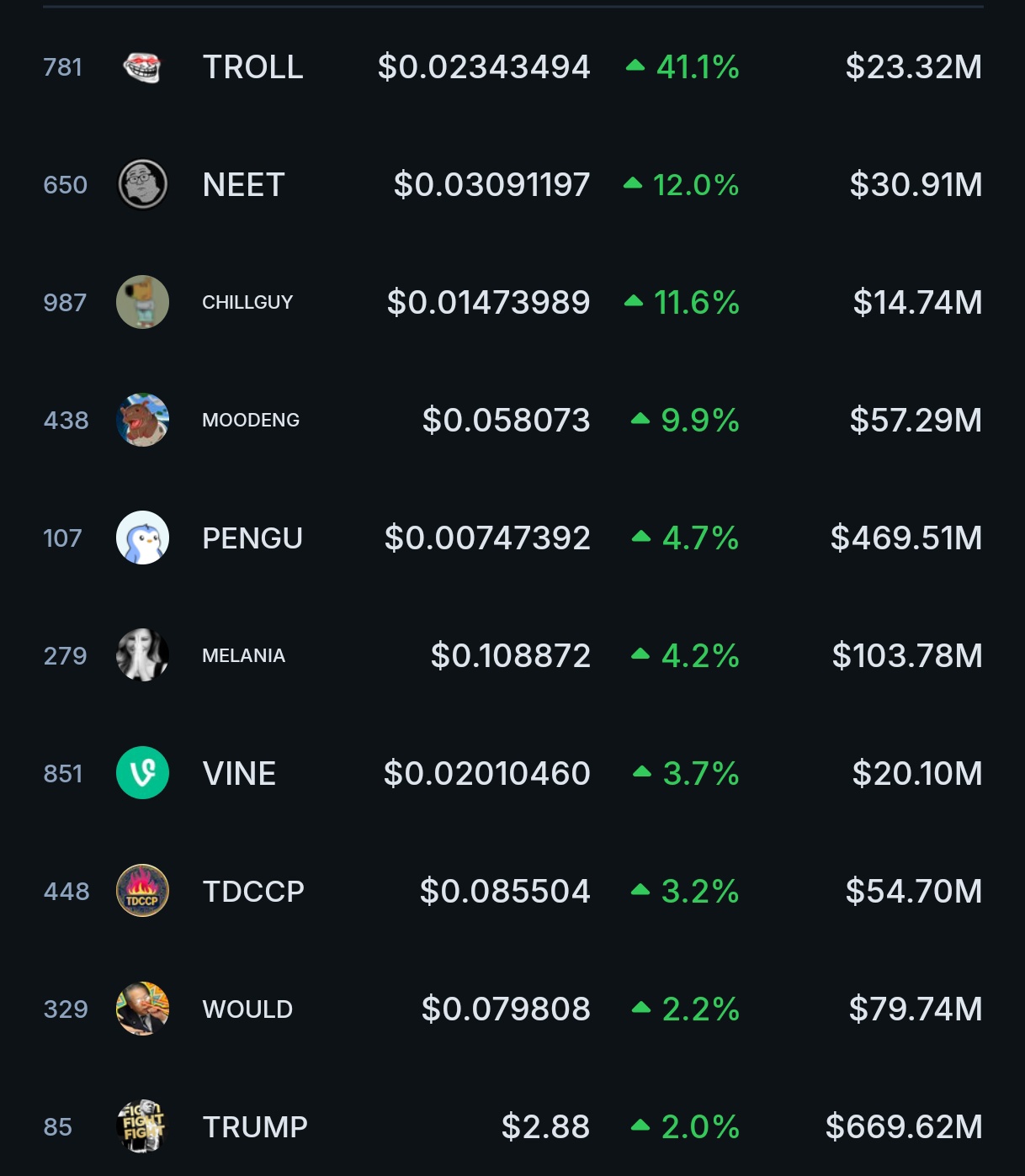View the WOULD coin listing
The image size is (1025, 1176).
[x=247, y=1009]
